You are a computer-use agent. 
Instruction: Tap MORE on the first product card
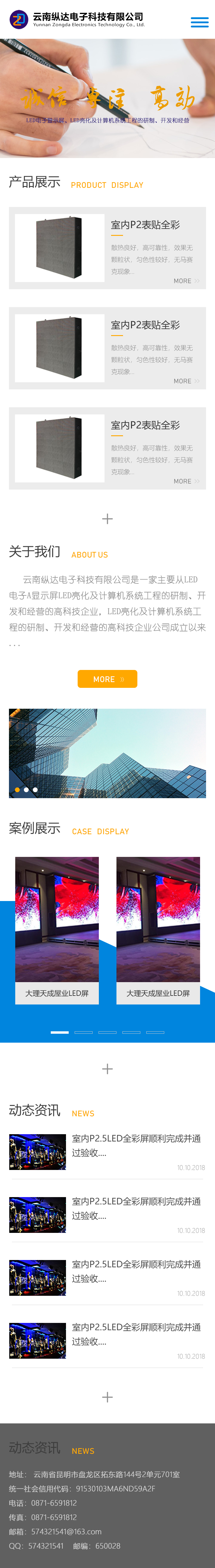click(x=186, y=281)
